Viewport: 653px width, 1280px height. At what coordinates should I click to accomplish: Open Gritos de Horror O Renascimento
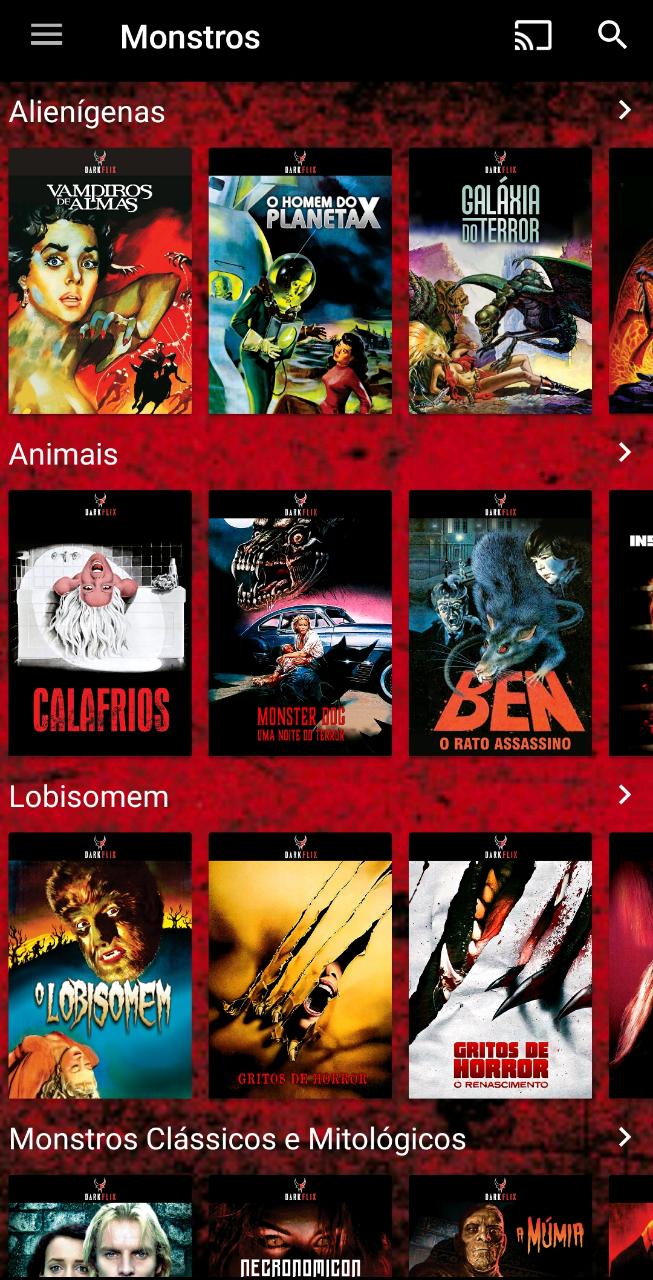point(500,965)
